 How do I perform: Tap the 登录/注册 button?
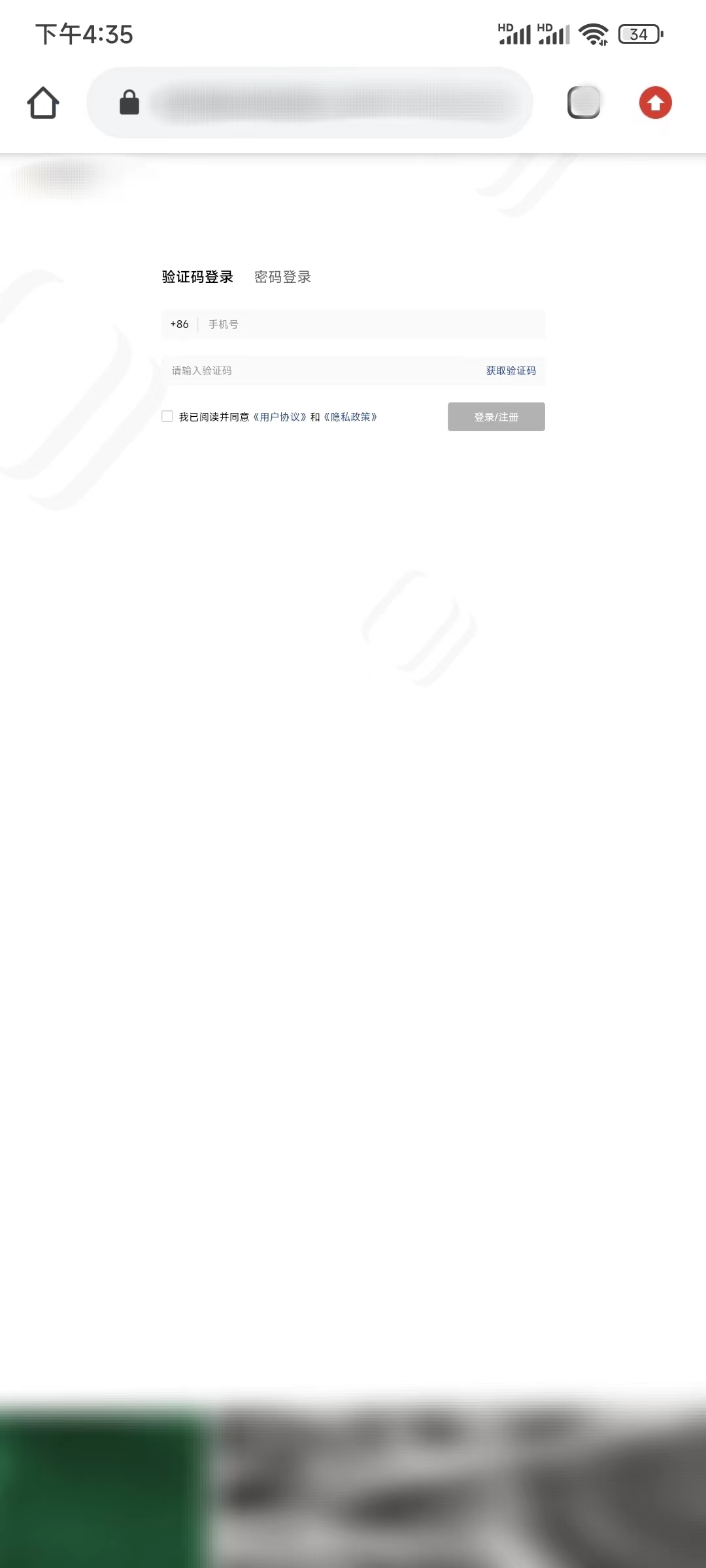496,417
